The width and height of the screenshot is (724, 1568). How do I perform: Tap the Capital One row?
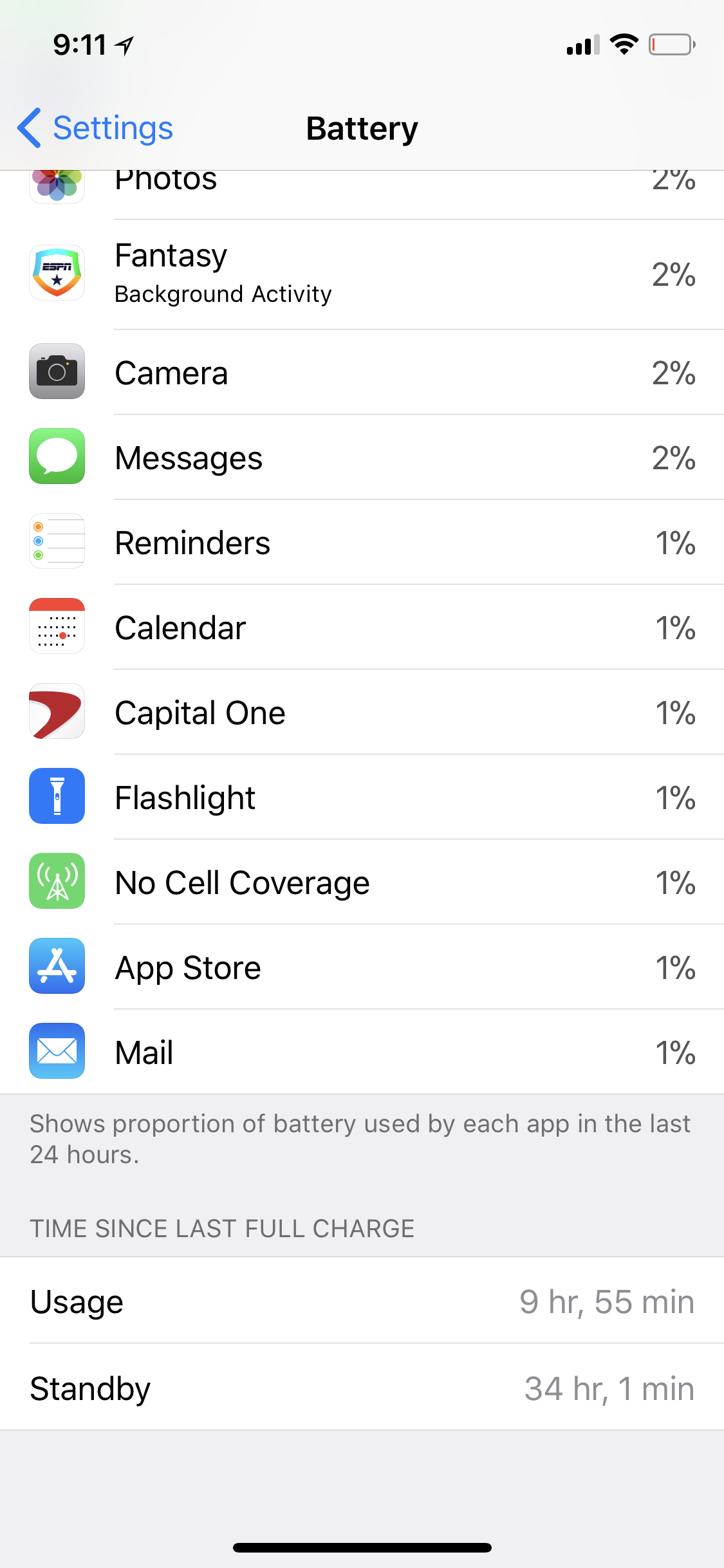[362, 712]
